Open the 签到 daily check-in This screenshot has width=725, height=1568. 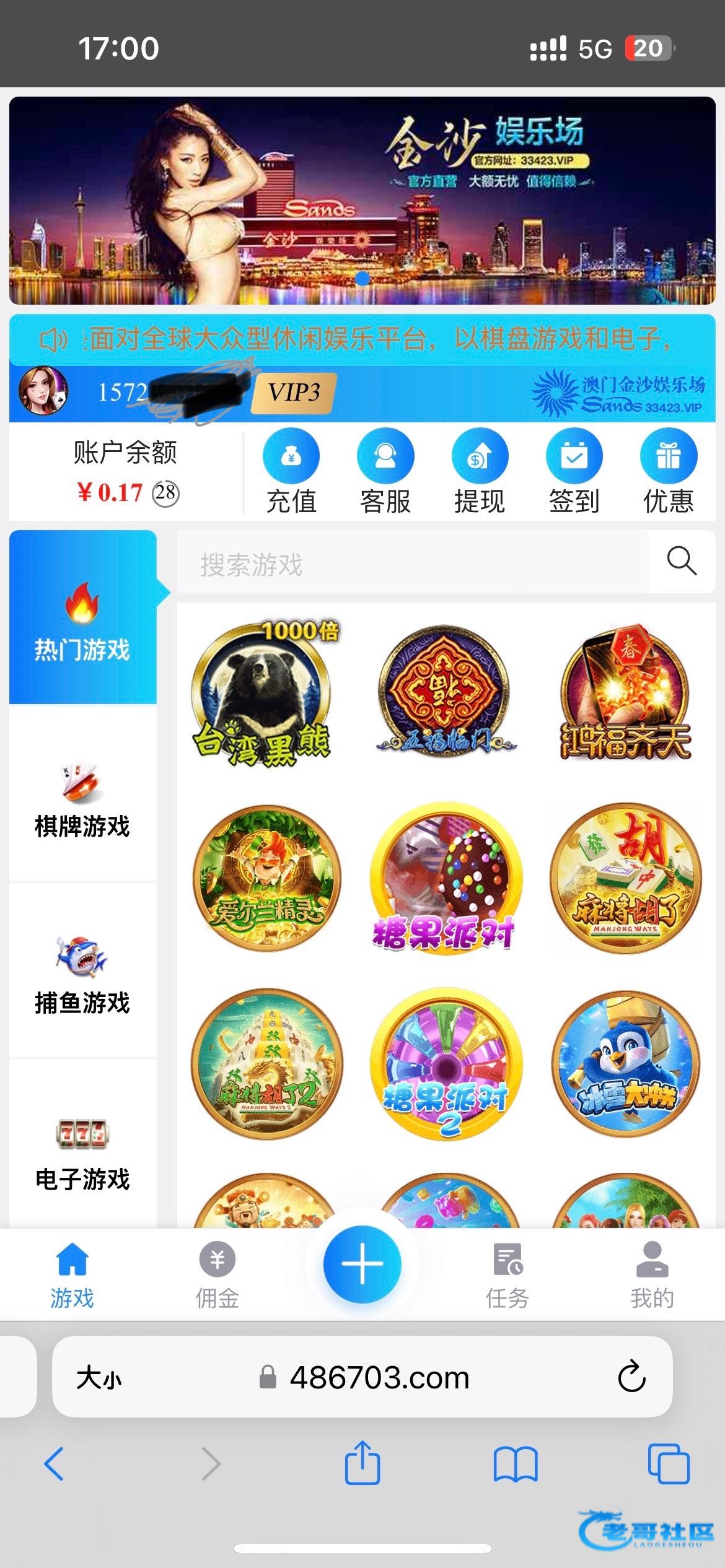pos(574,472)
